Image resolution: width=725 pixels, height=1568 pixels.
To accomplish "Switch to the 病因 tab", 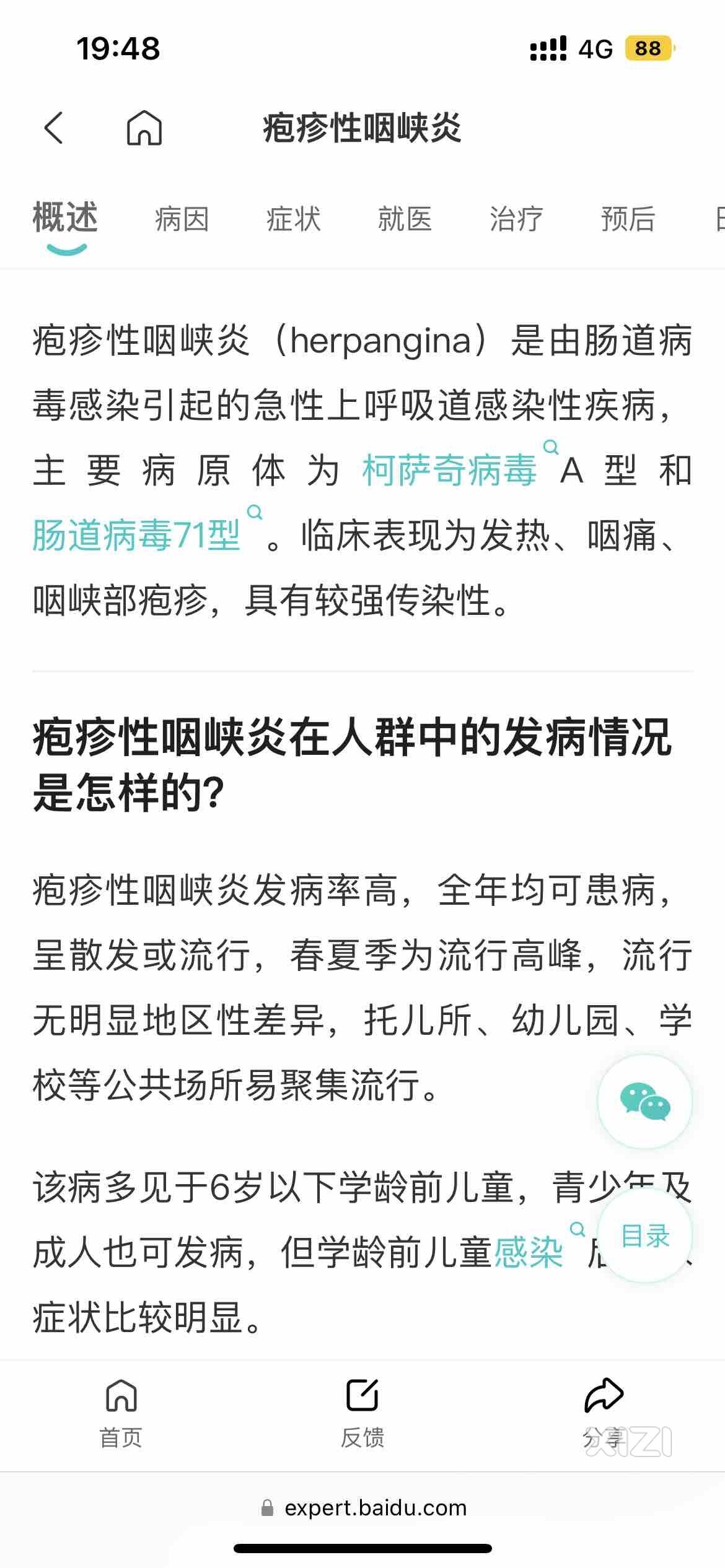I will click(182, 219).
